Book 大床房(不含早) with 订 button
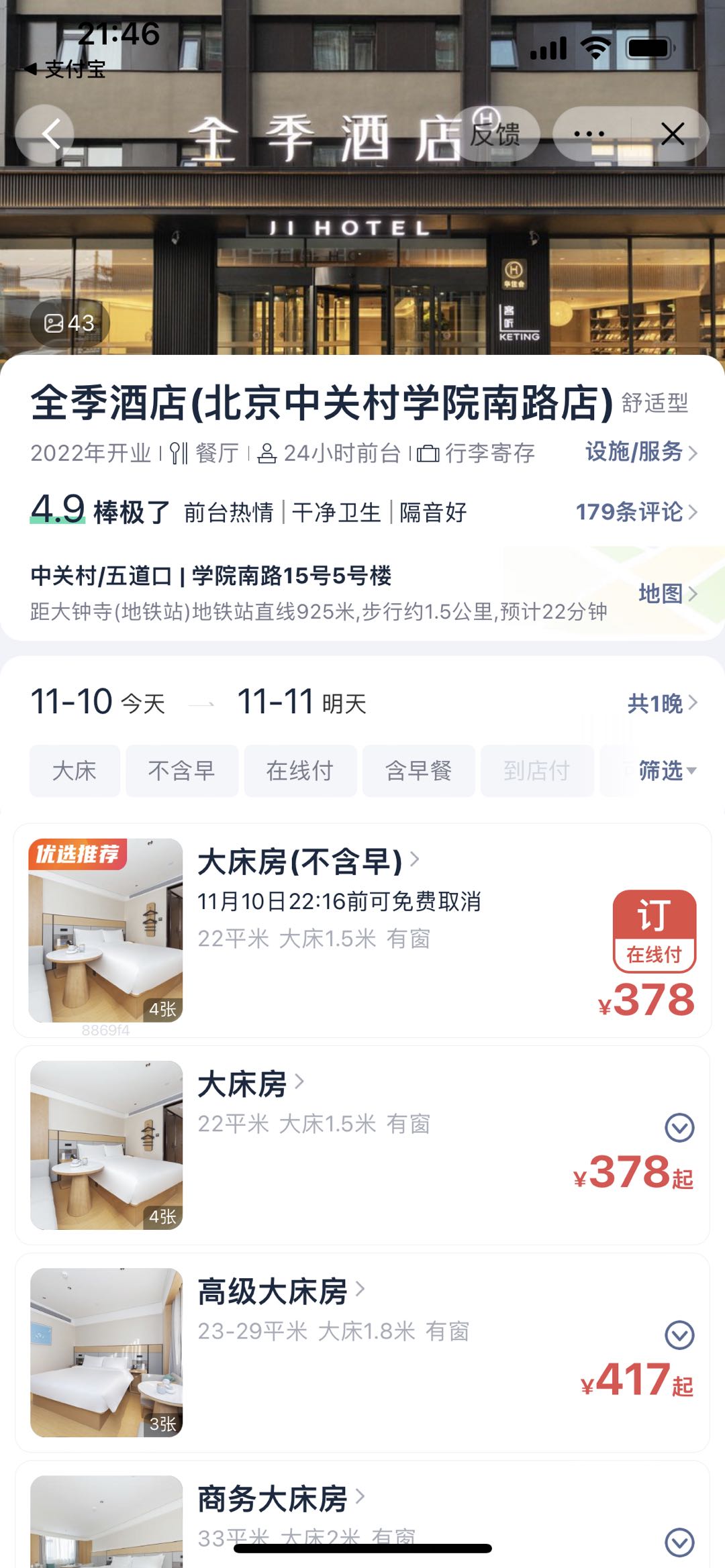 [654, 931]
